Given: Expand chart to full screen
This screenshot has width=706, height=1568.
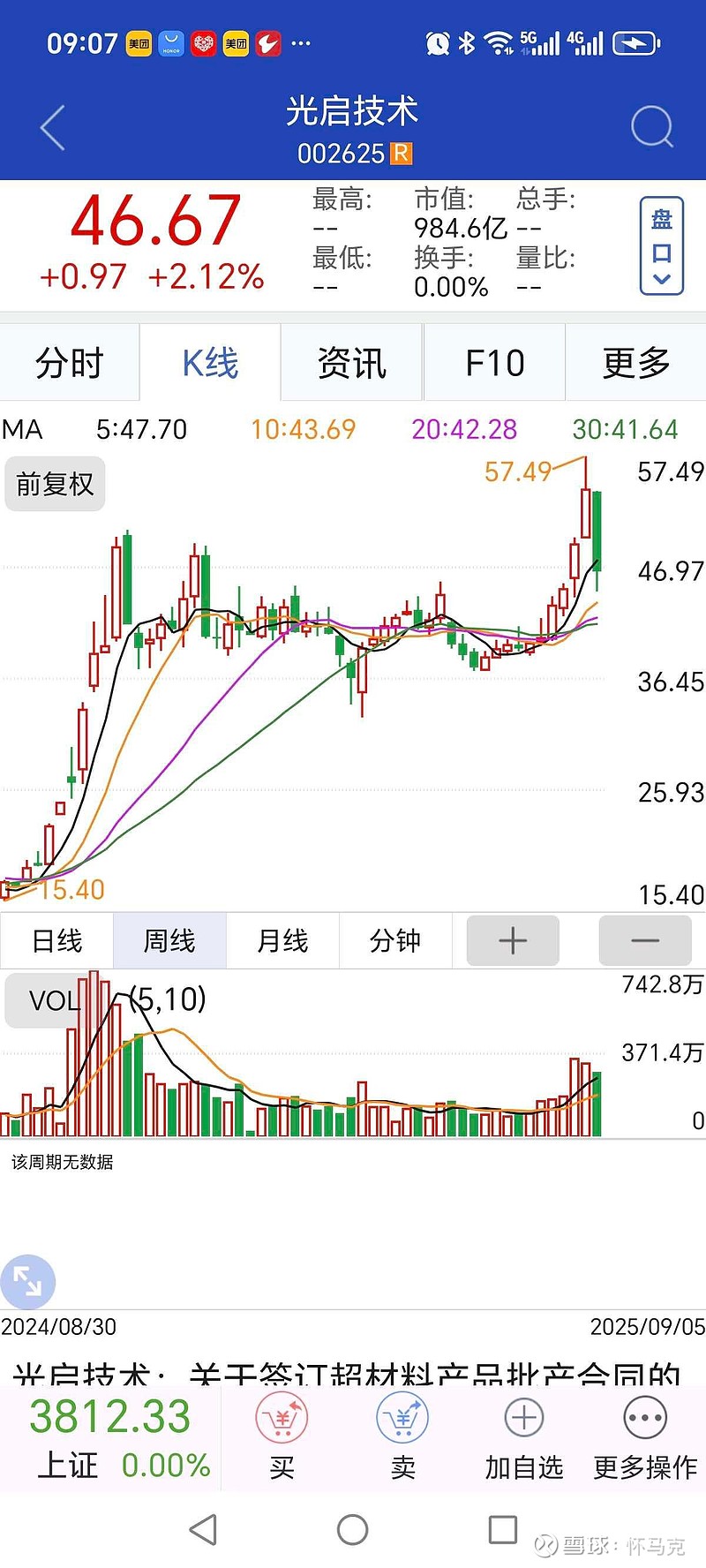Looking at the screenshot, I should (x=27, y=1281).
